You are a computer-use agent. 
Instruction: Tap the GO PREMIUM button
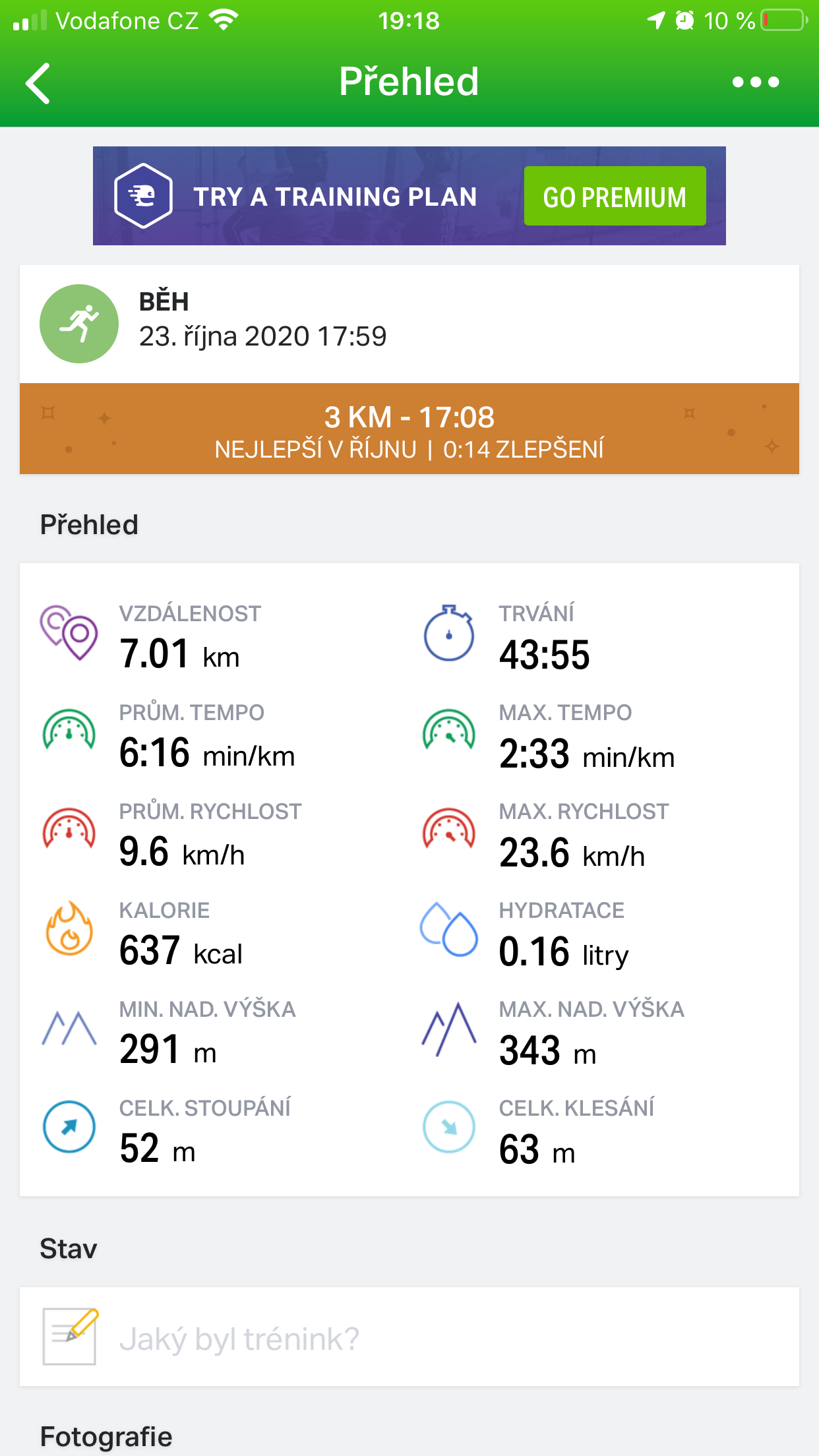point(615,197)
